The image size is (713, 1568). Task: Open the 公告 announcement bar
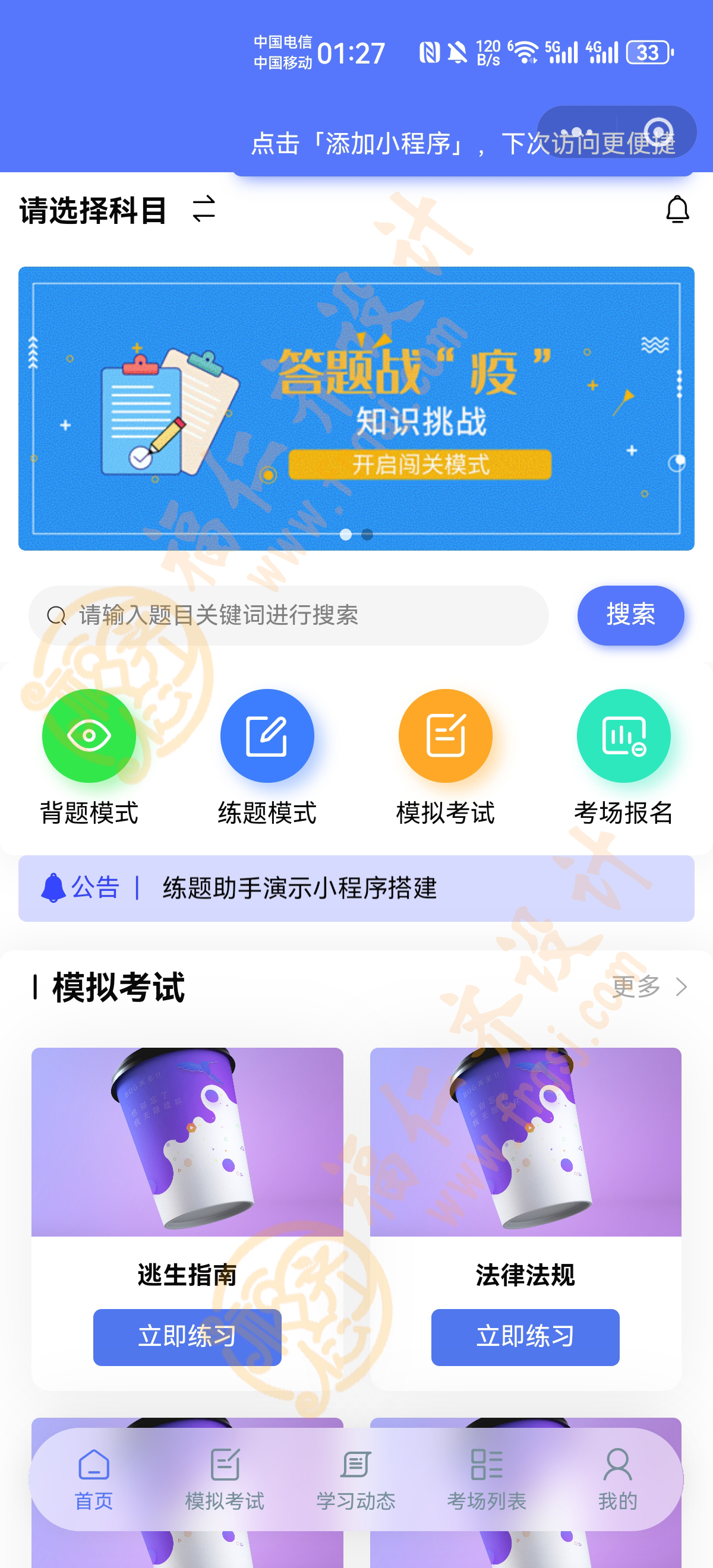pyautogui.click(x=356, y=888)
